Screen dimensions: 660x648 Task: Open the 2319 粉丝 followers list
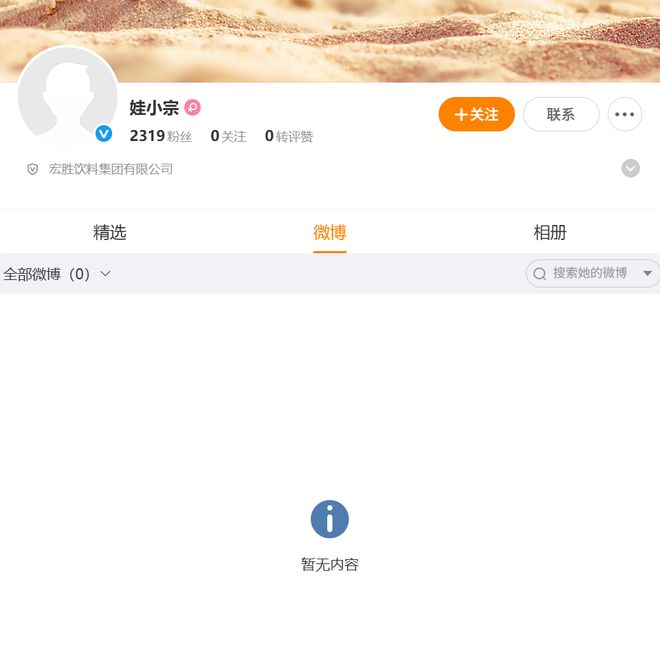[x=160, y=136]
